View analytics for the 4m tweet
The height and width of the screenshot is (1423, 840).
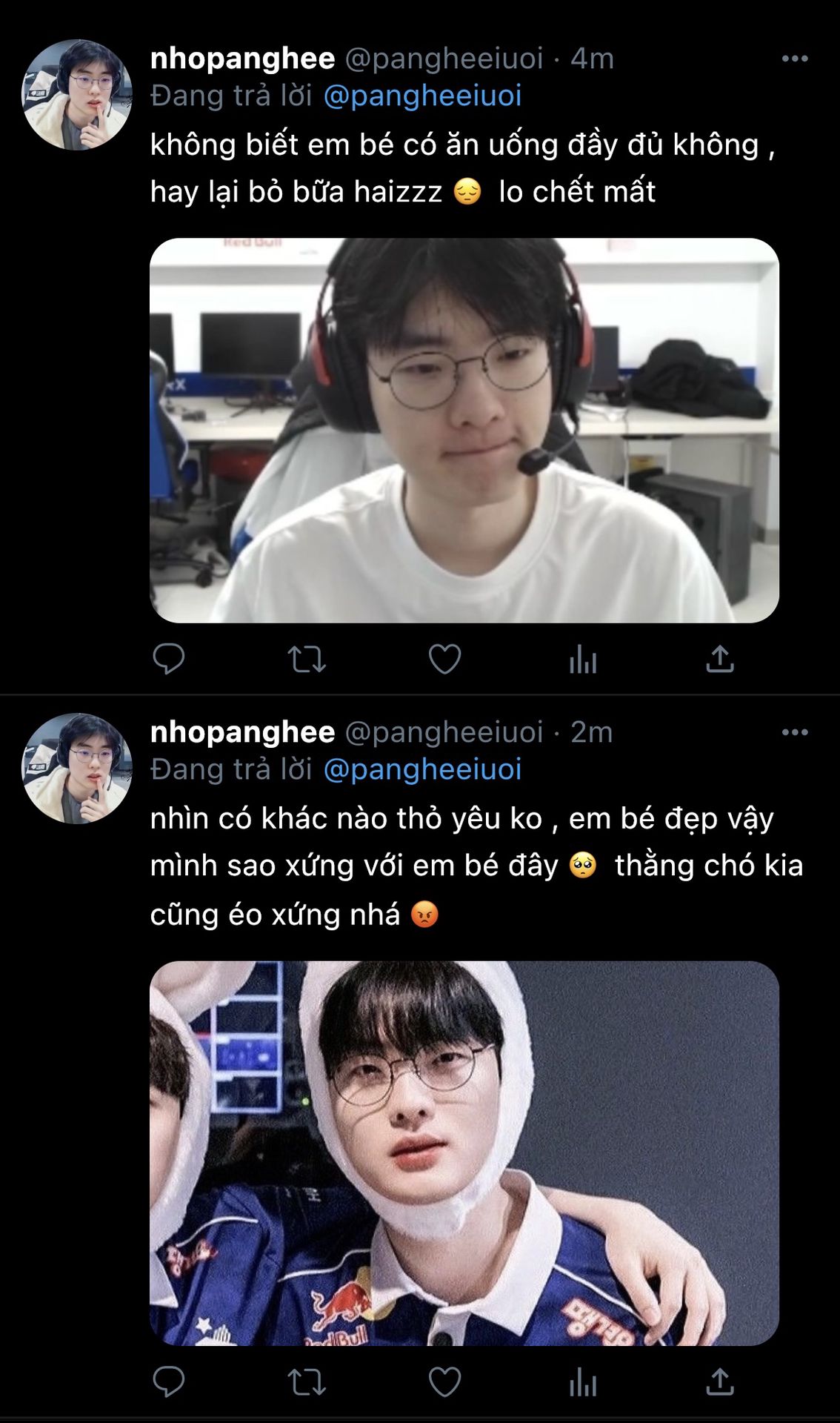tap(583, 659)
